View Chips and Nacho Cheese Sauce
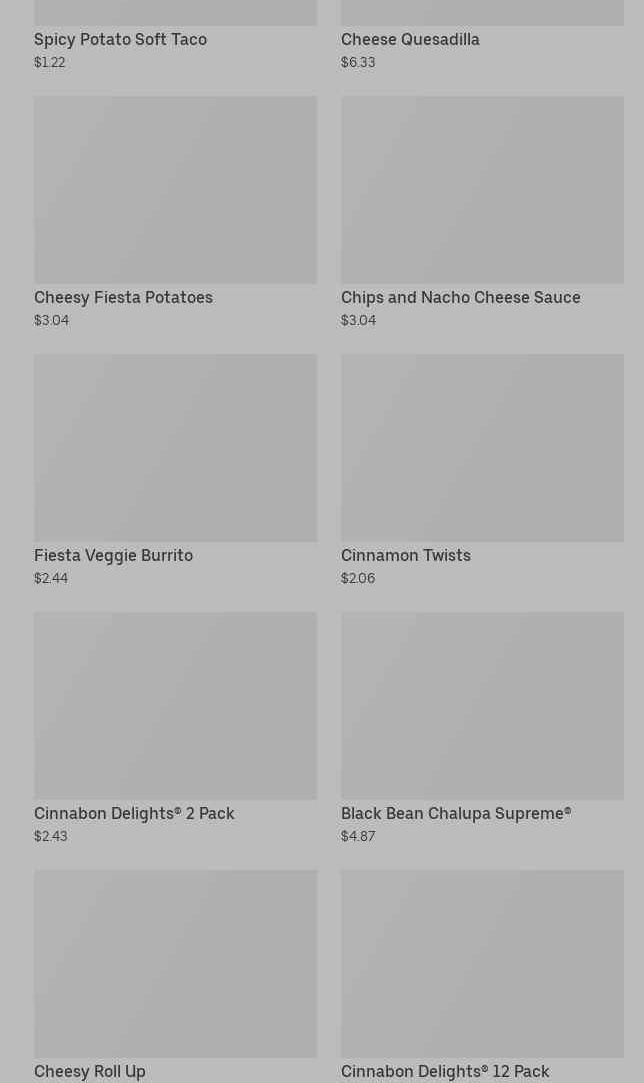 (482, 190)
